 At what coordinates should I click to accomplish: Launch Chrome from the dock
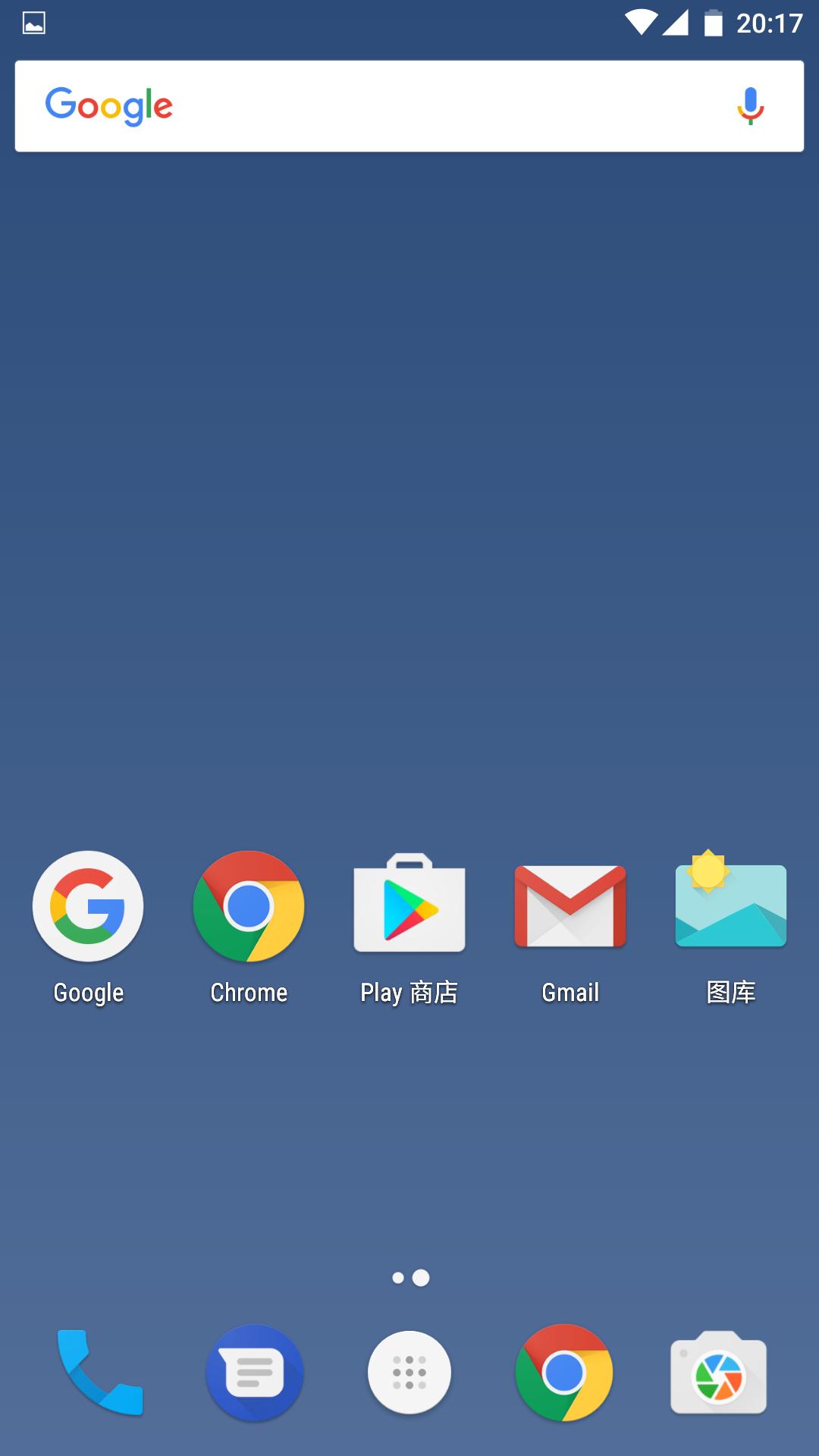[564, 1373]
